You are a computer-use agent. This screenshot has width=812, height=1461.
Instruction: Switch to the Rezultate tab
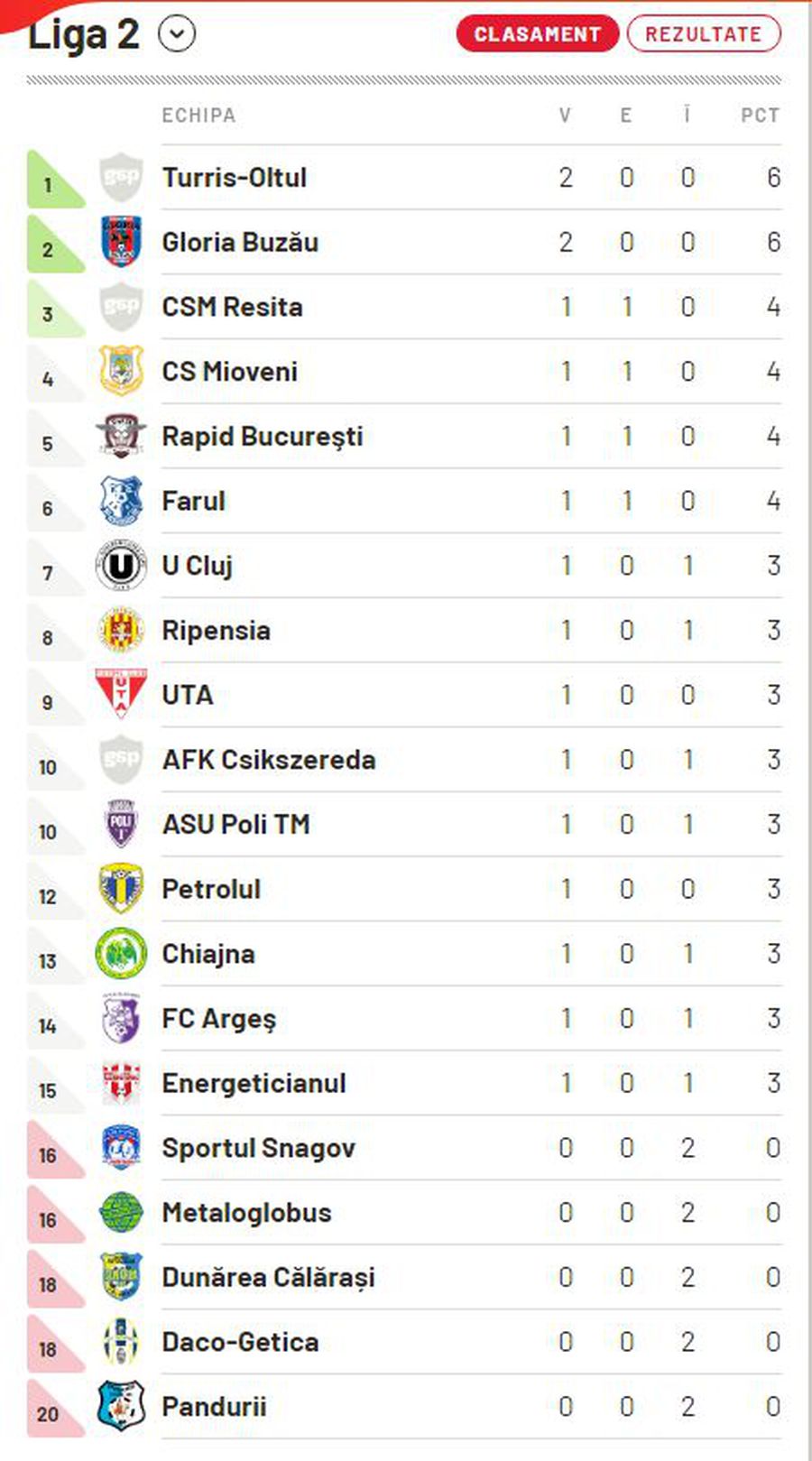click(x=704, y=34)
